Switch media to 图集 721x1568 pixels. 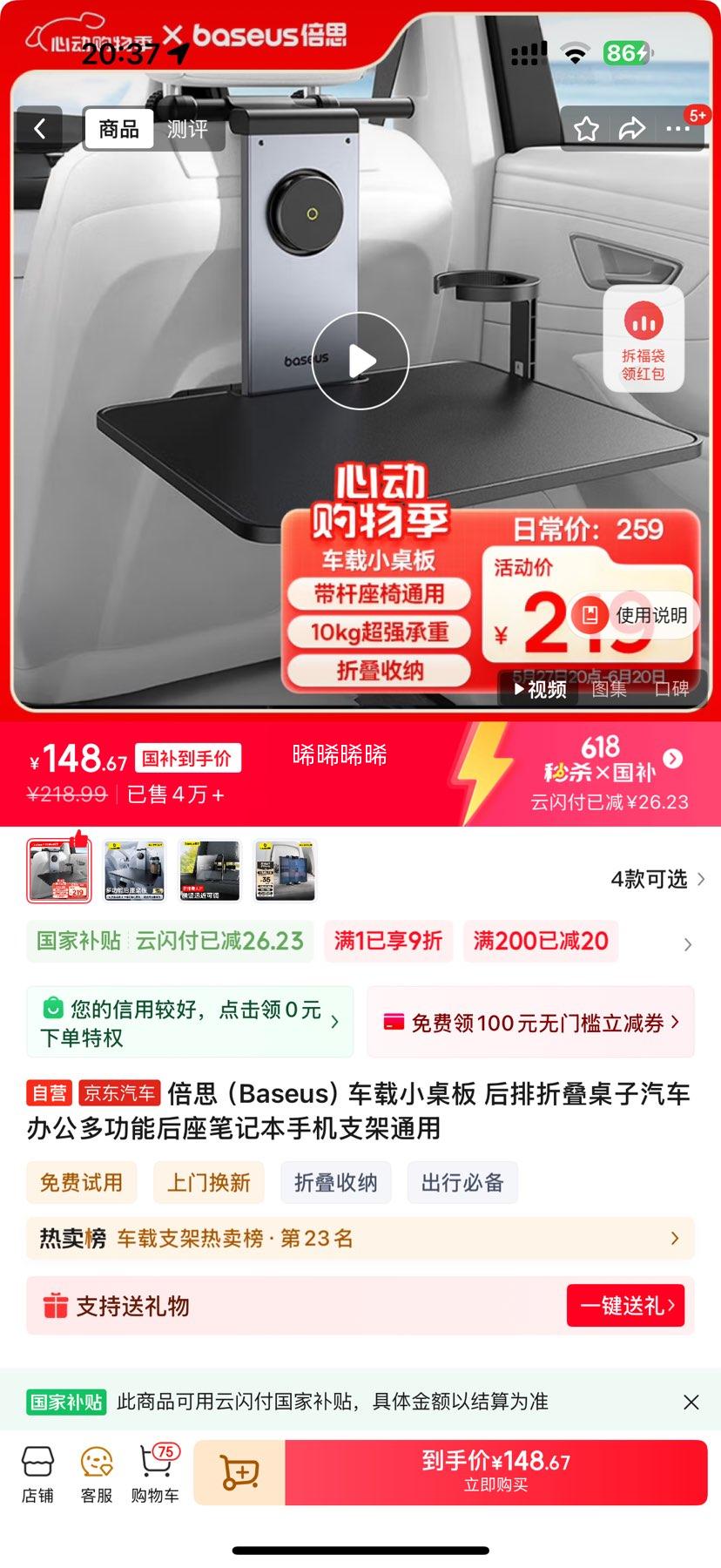pyautogui.click(x=609, y=689)
